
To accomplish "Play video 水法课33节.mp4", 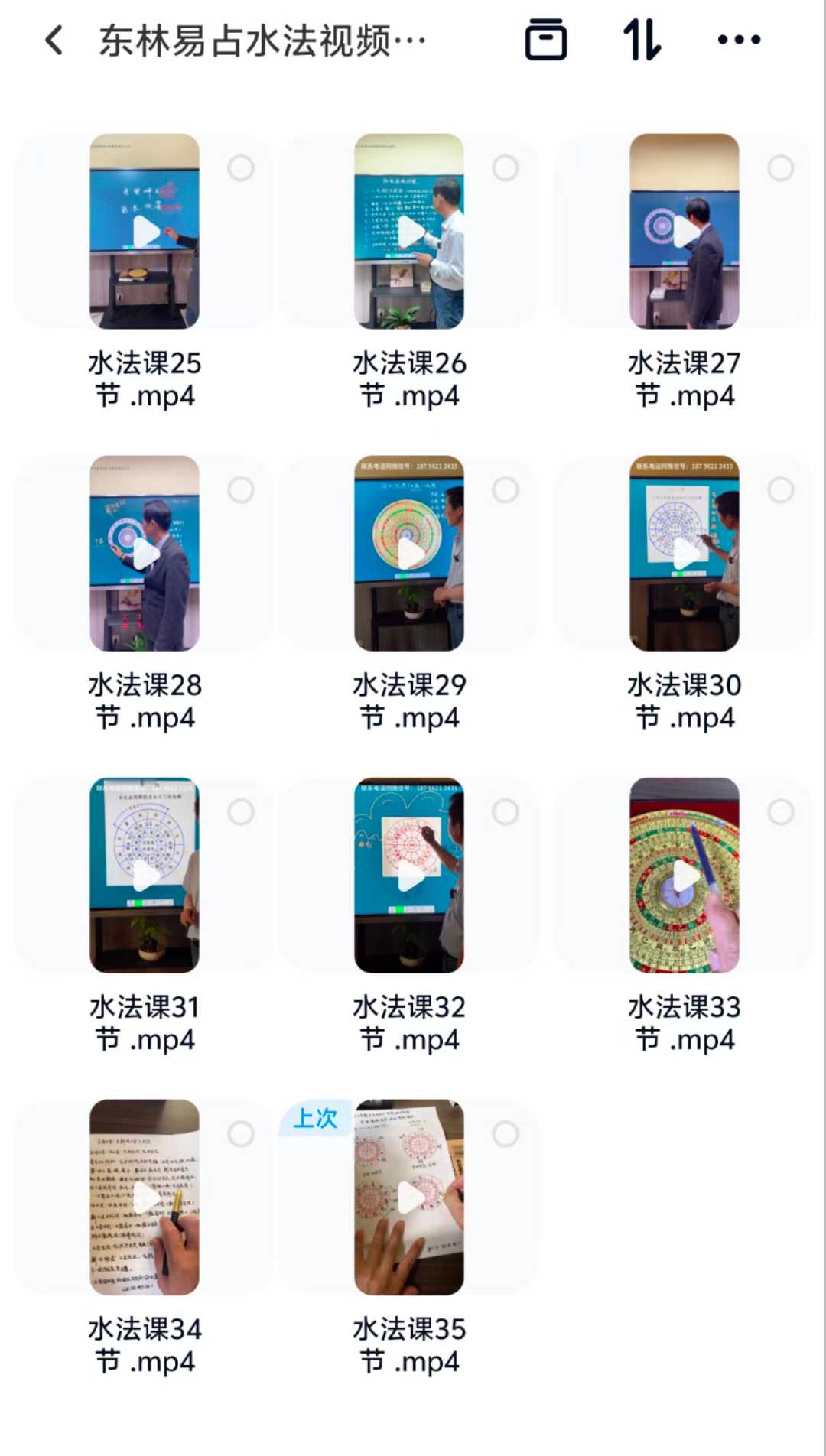I will click(x=684, y=876).
